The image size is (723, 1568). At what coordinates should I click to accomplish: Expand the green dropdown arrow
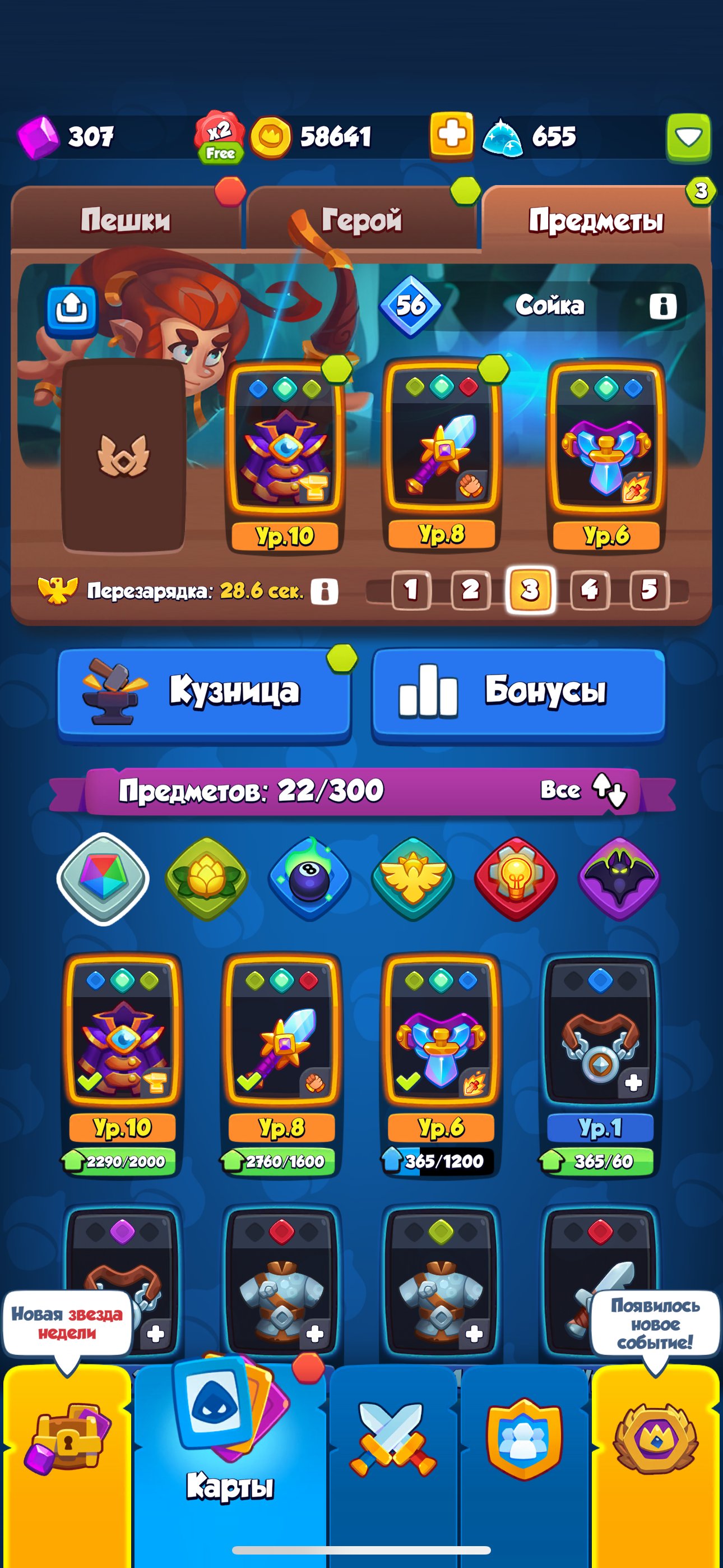[x=688, y=137]
